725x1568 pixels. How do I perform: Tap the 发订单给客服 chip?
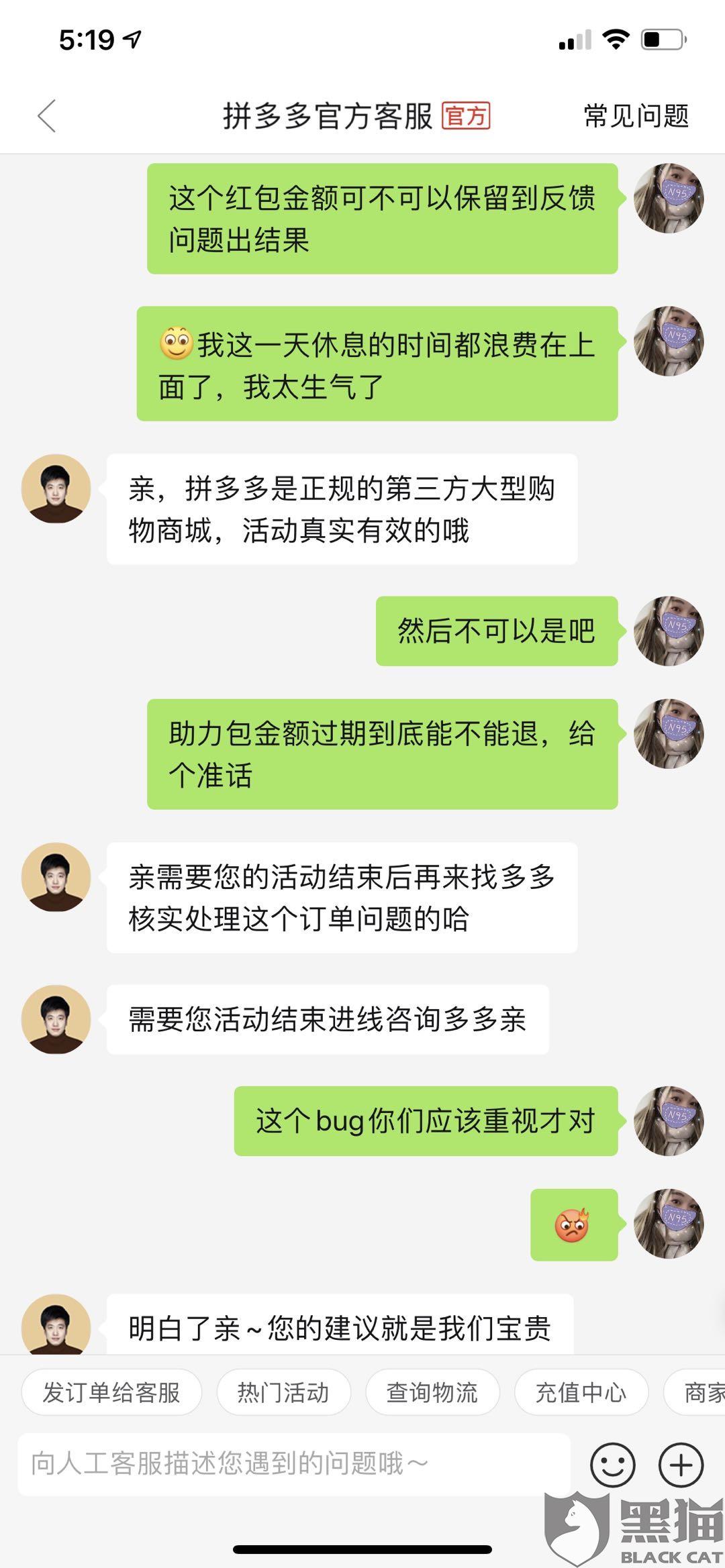click(x=111, y=1392)
